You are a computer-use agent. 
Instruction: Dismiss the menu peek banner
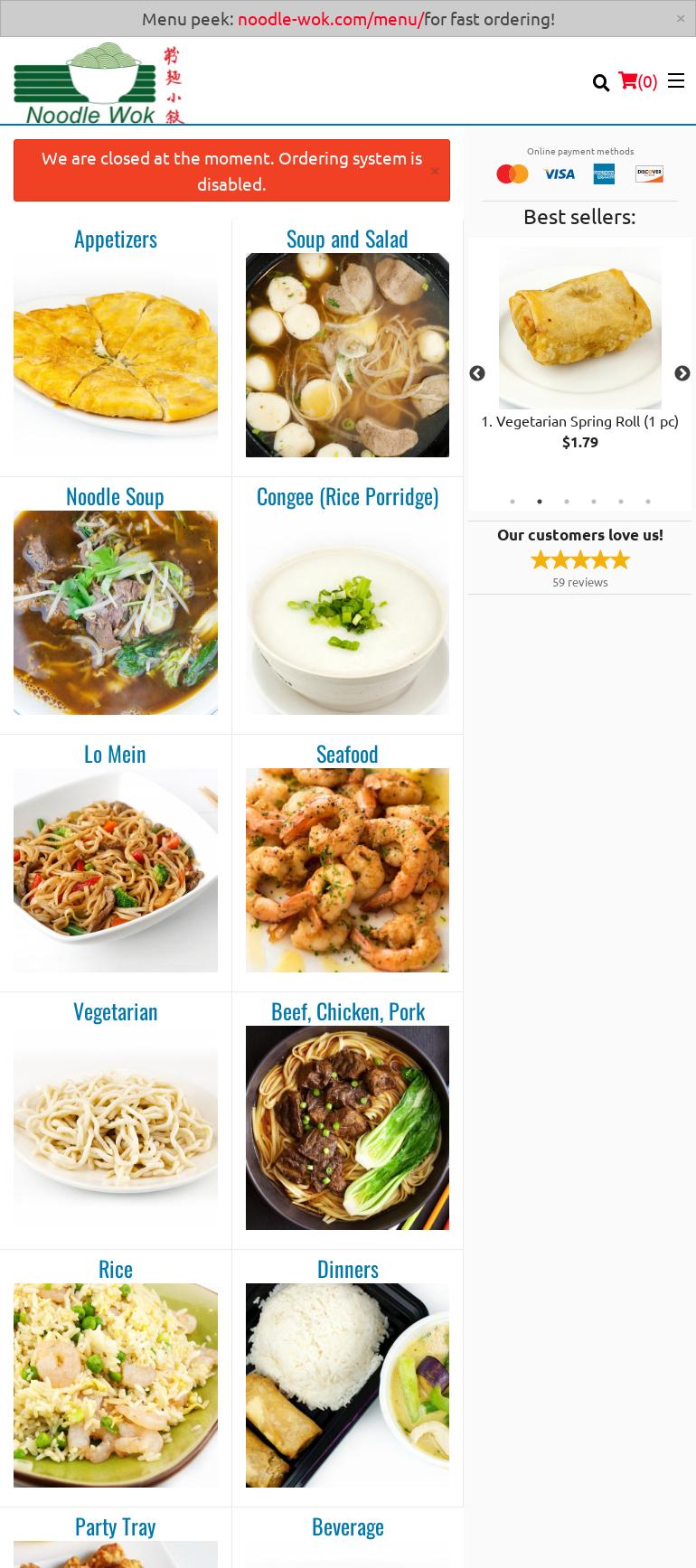tap(681, 18)
